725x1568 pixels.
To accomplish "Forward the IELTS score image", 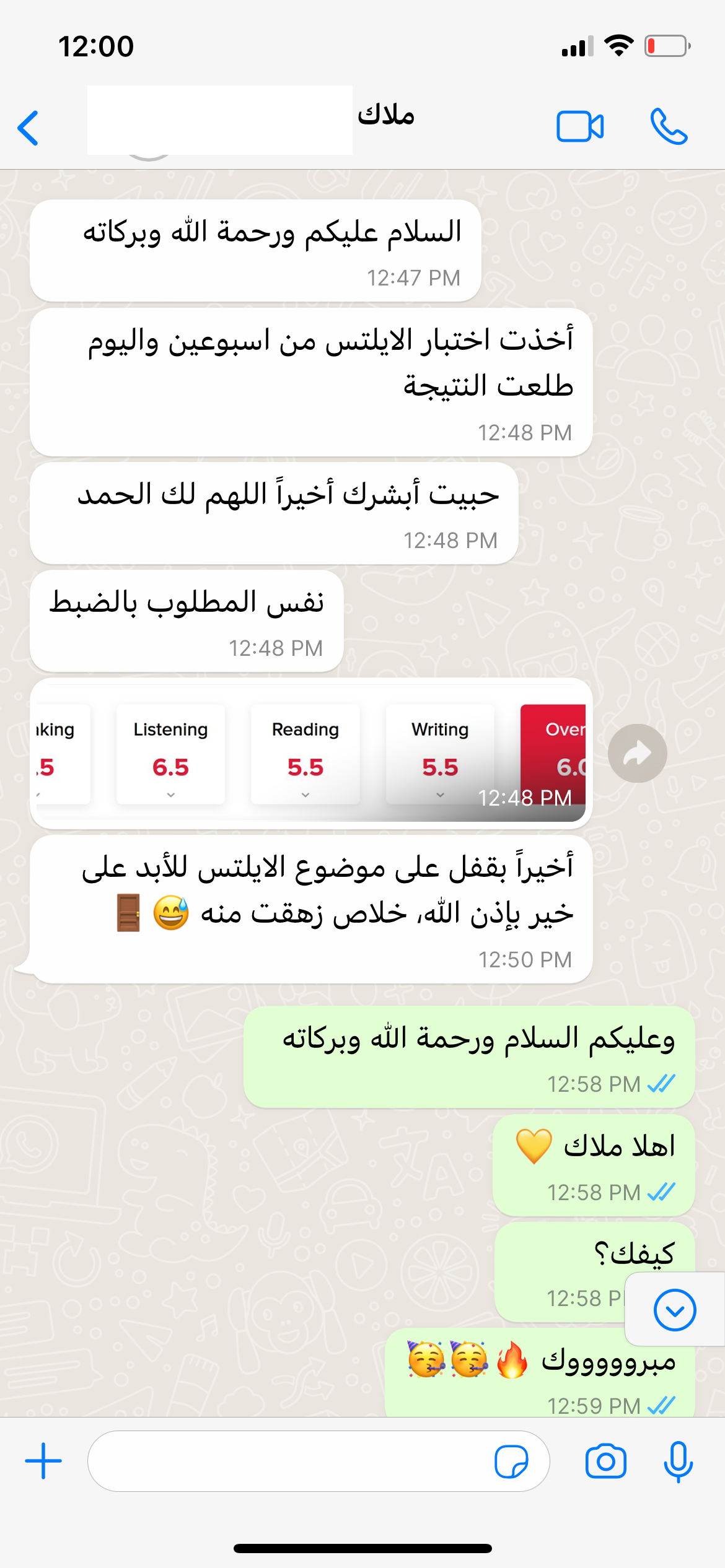I will (637, 753).
